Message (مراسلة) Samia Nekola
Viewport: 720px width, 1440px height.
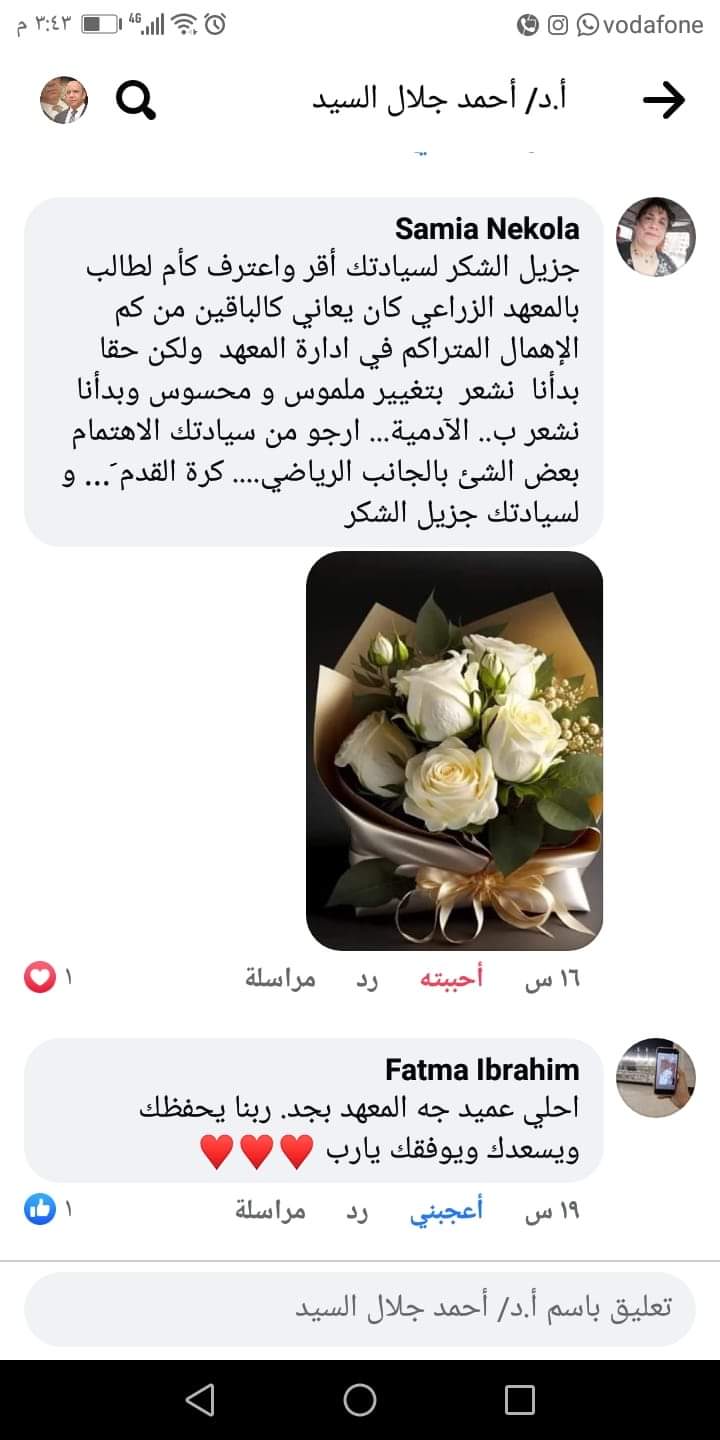tap(280, 979)
